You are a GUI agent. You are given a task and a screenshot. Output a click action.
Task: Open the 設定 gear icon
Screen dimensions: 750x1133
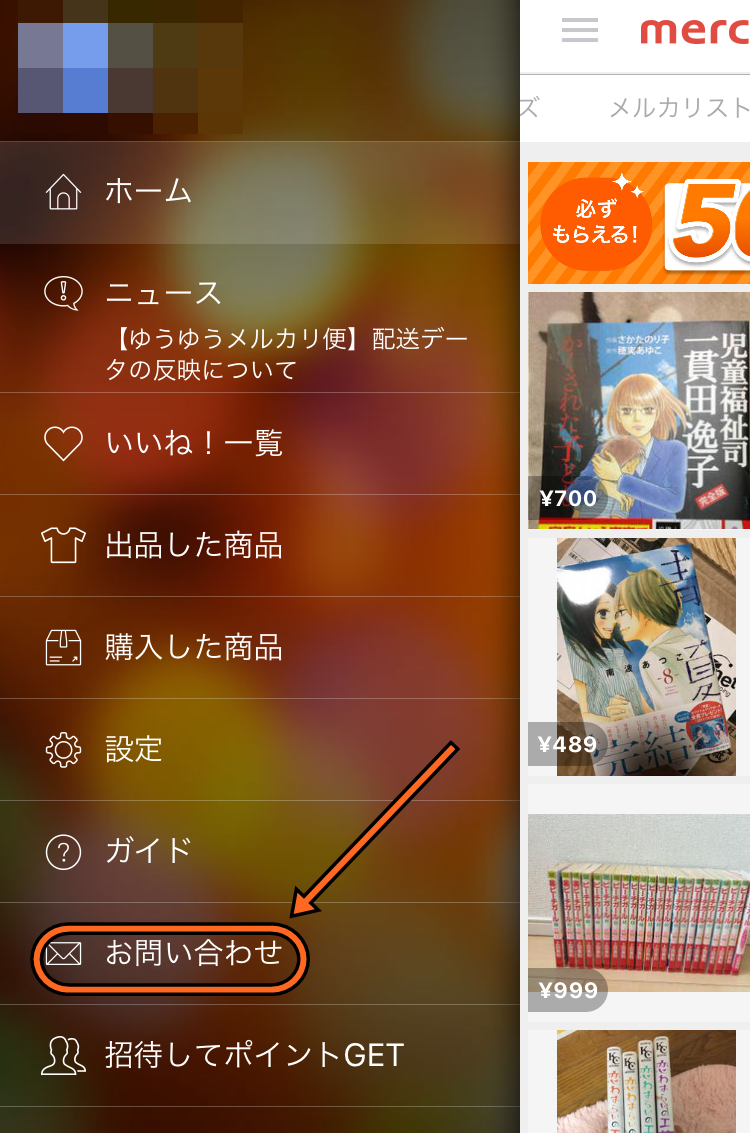pyautogui.click(x=64, y=750)
